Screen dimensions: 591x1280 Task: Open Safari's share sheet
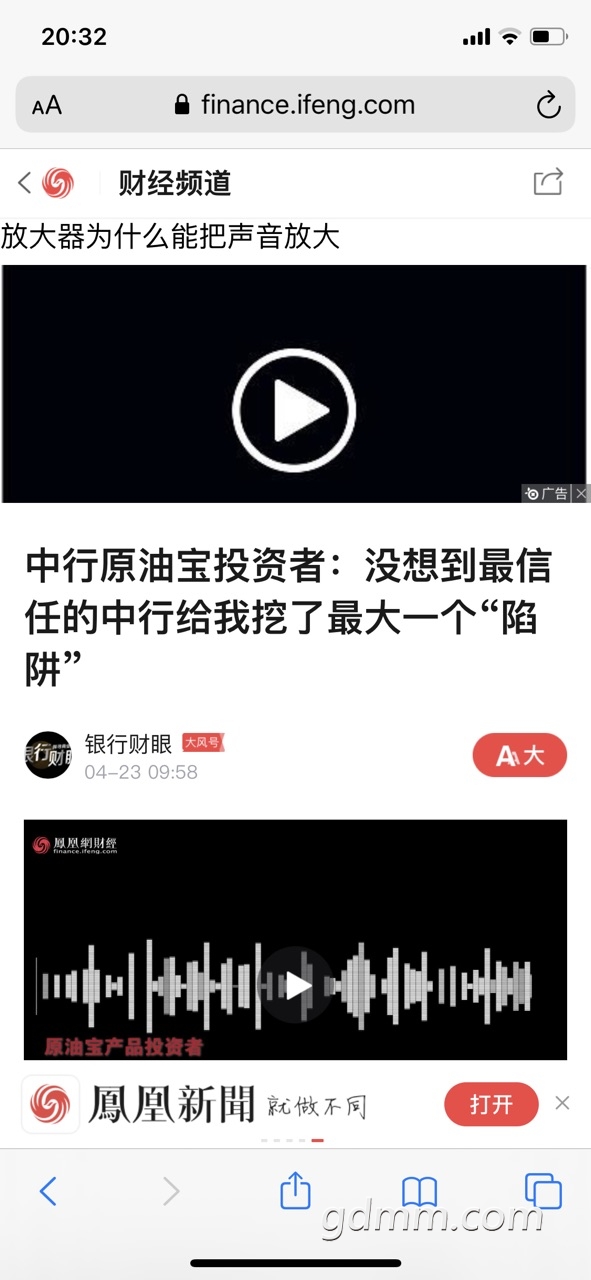coord(295,1189)
